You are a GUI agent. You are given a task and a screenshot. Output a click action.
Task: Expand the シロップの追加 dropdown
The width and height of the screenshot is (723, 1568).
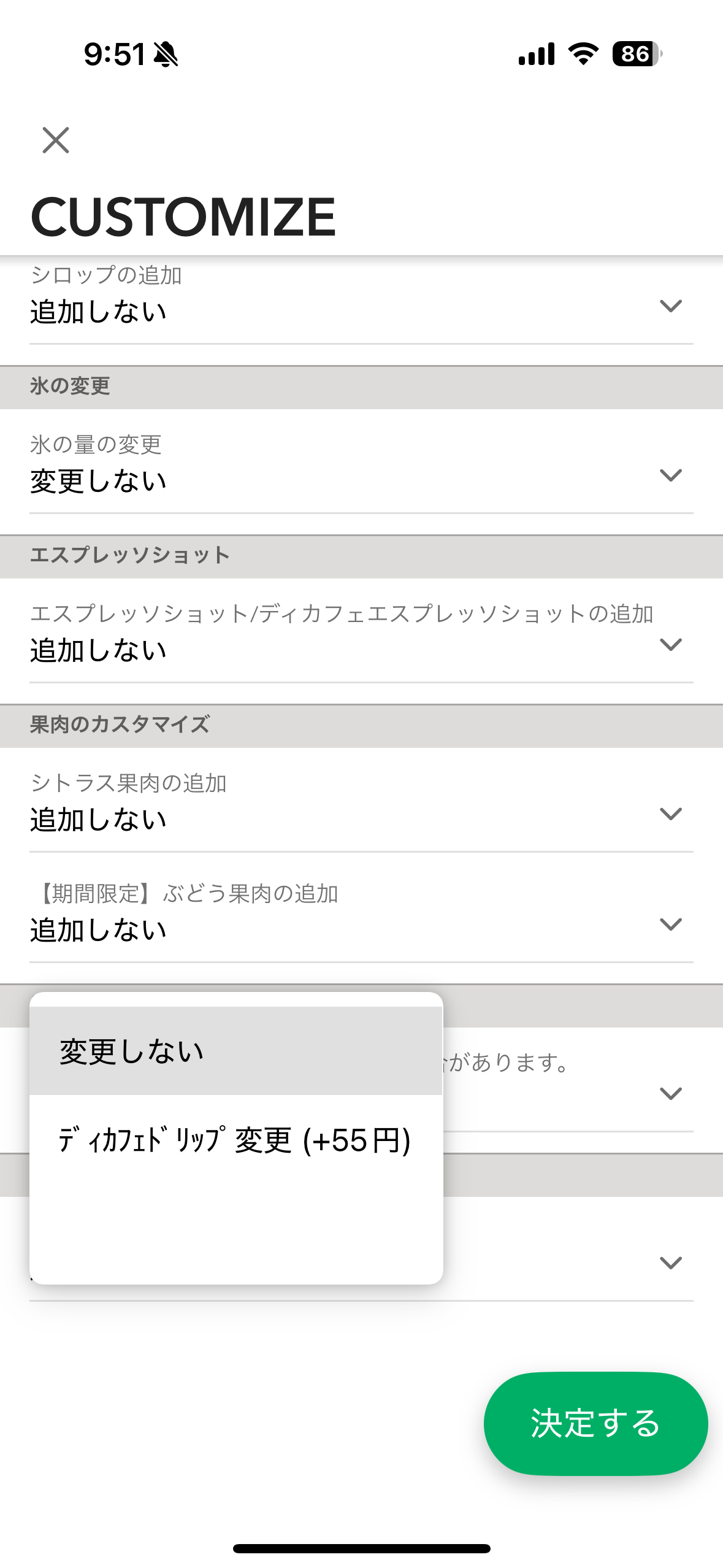[x=361, y=301]
